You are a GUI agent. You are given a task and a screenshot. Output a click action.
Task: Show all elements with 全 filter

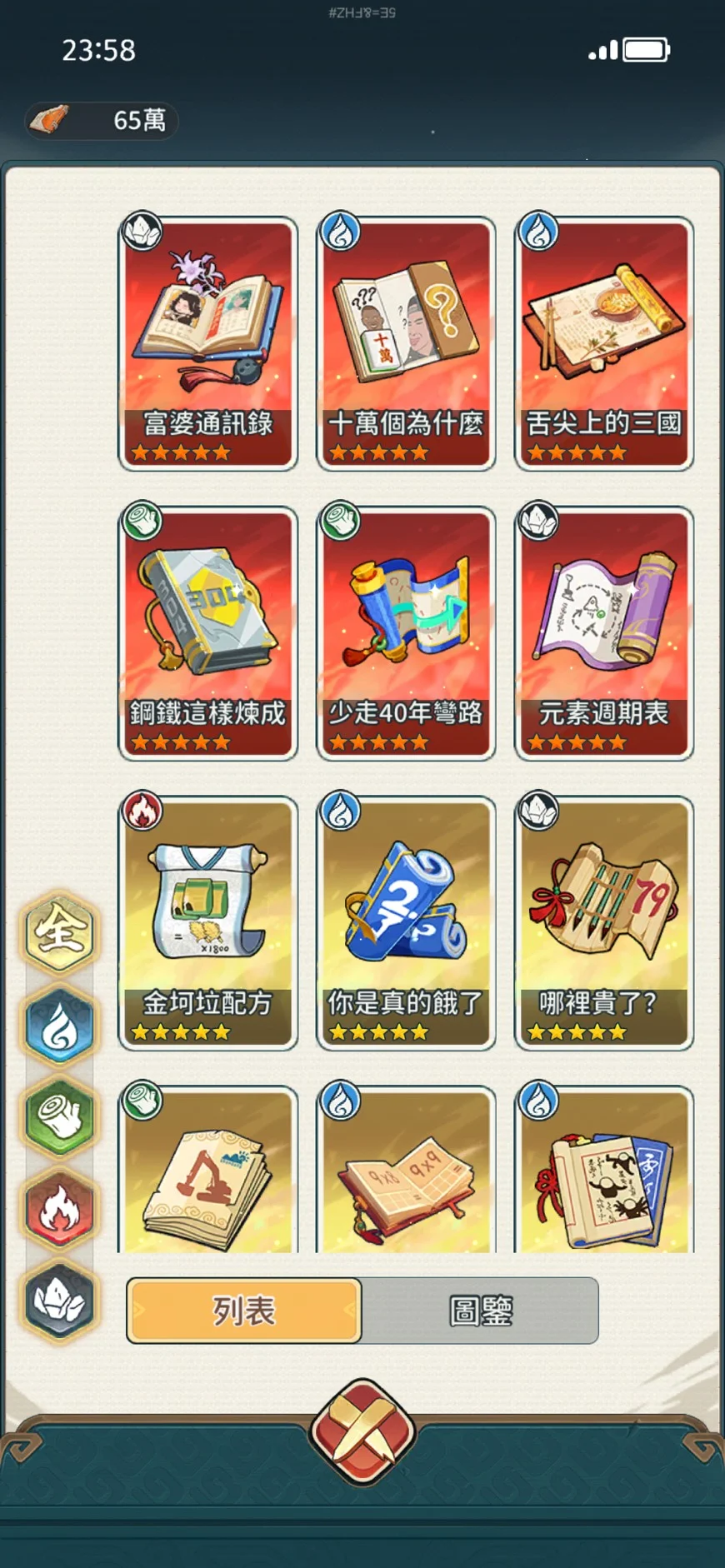(x=60, y=931)
